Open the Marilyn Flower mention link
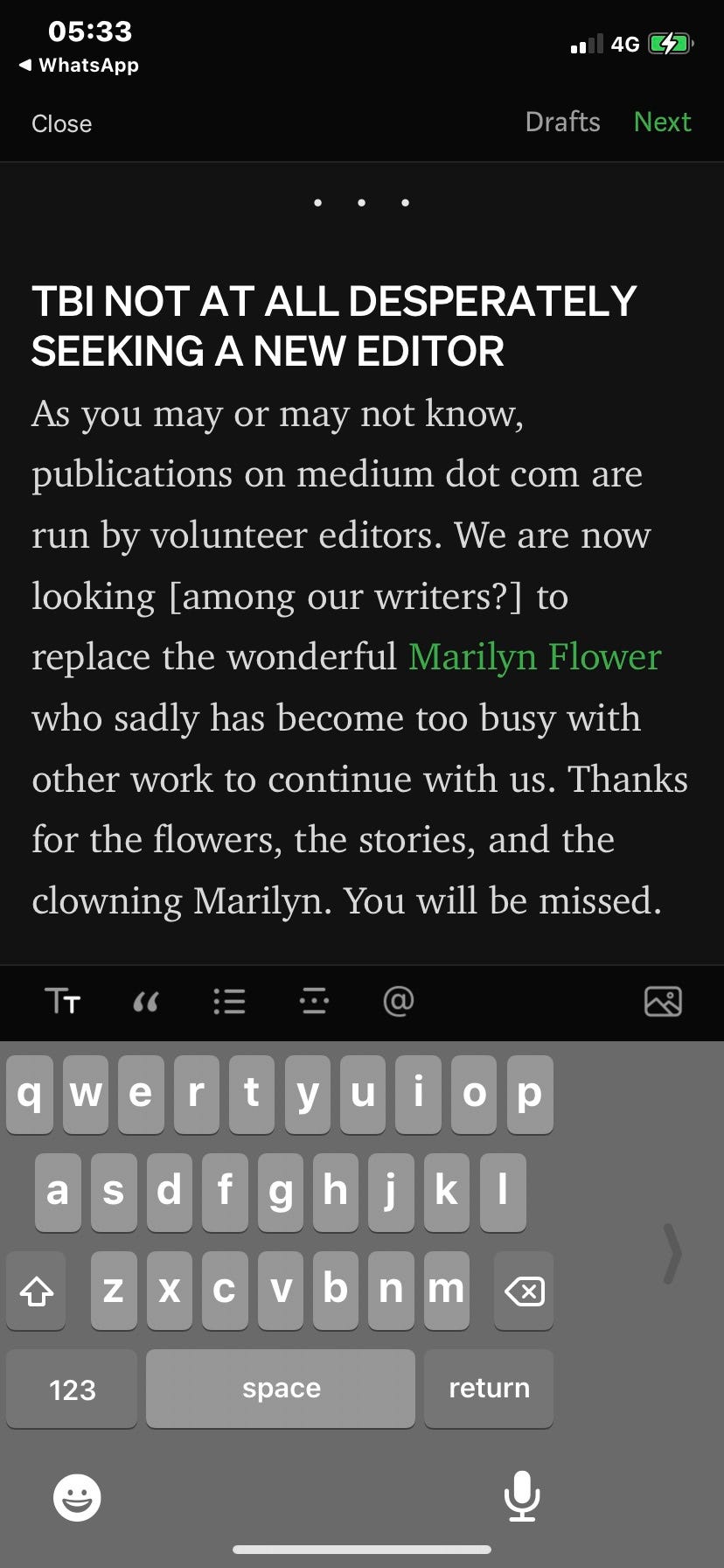Image resolution: width=724 pixels, height=1568 pixels. coord(534,657)
